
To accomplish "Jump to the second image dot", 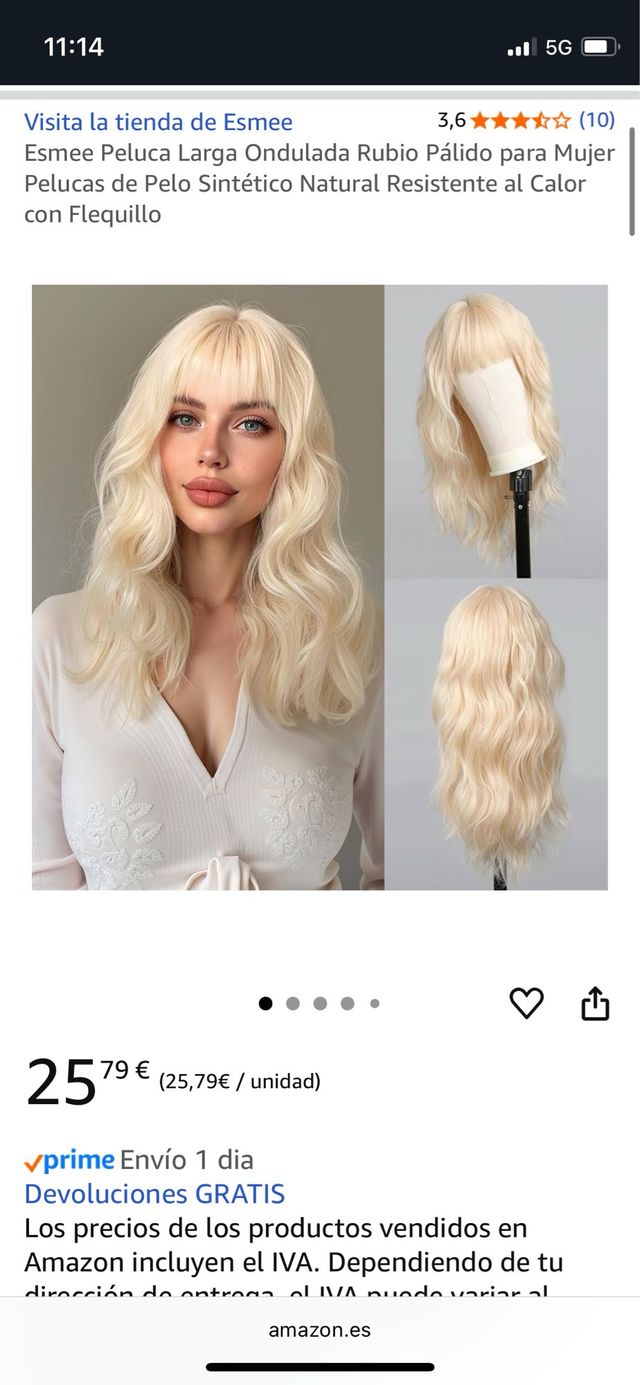I will tap(293, 1003).
